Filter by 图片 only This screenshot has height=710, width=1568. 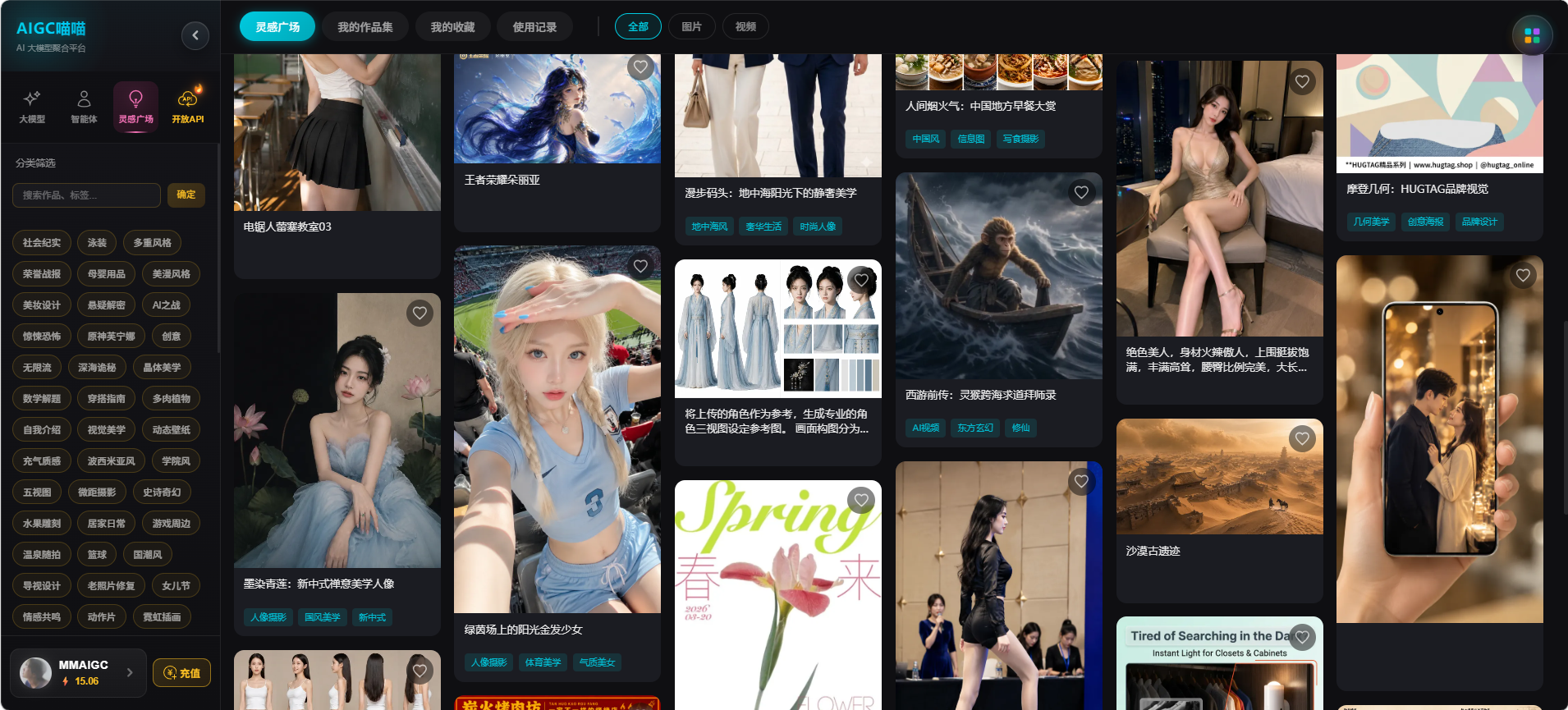point(692,26)
